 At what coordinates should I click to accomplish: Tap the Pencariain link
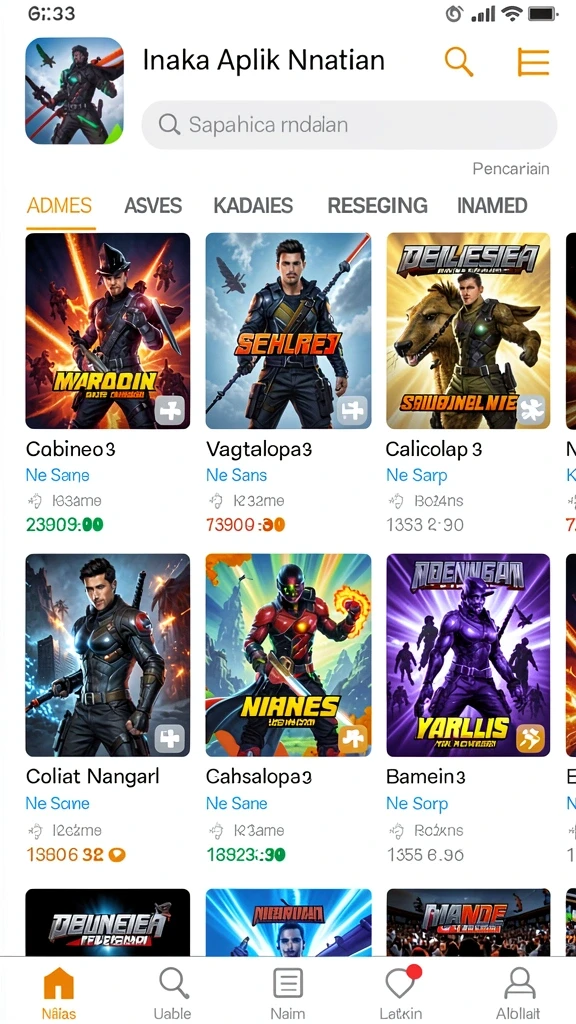tap(511, 169)
